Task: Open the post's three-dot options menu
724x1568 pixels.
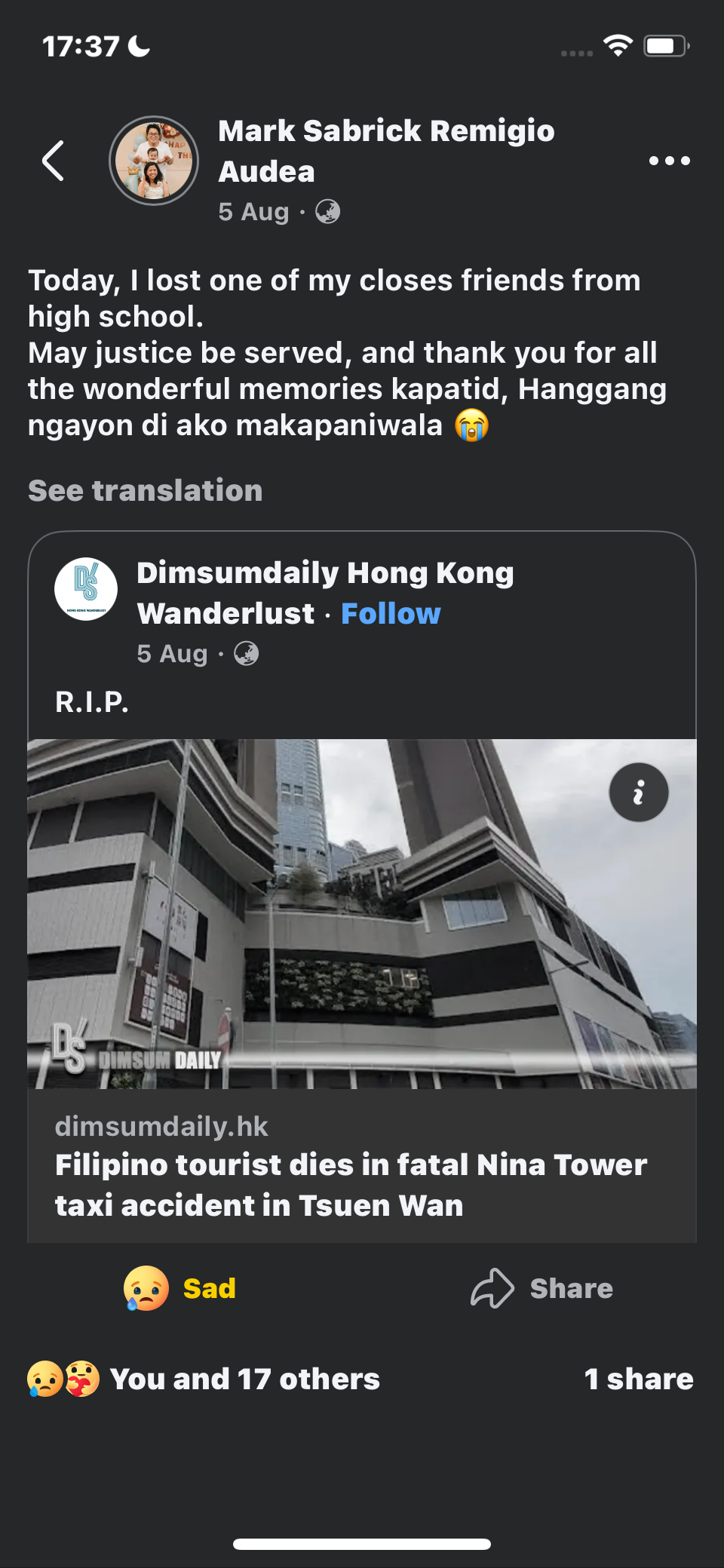Action: coord(669,161)
